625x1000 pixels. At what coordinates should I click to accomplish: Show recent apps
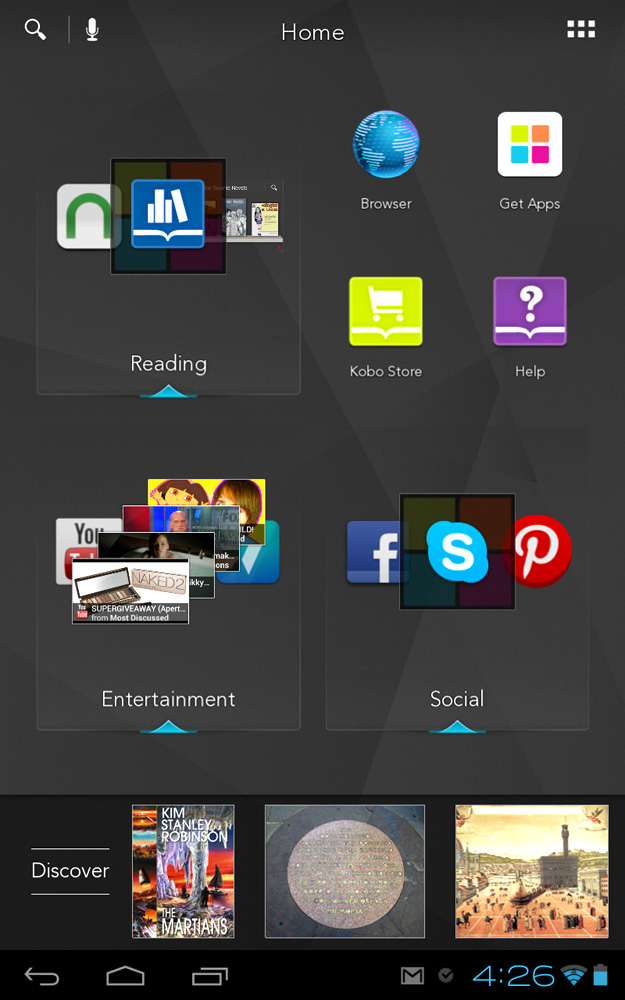tap(210, 976)
